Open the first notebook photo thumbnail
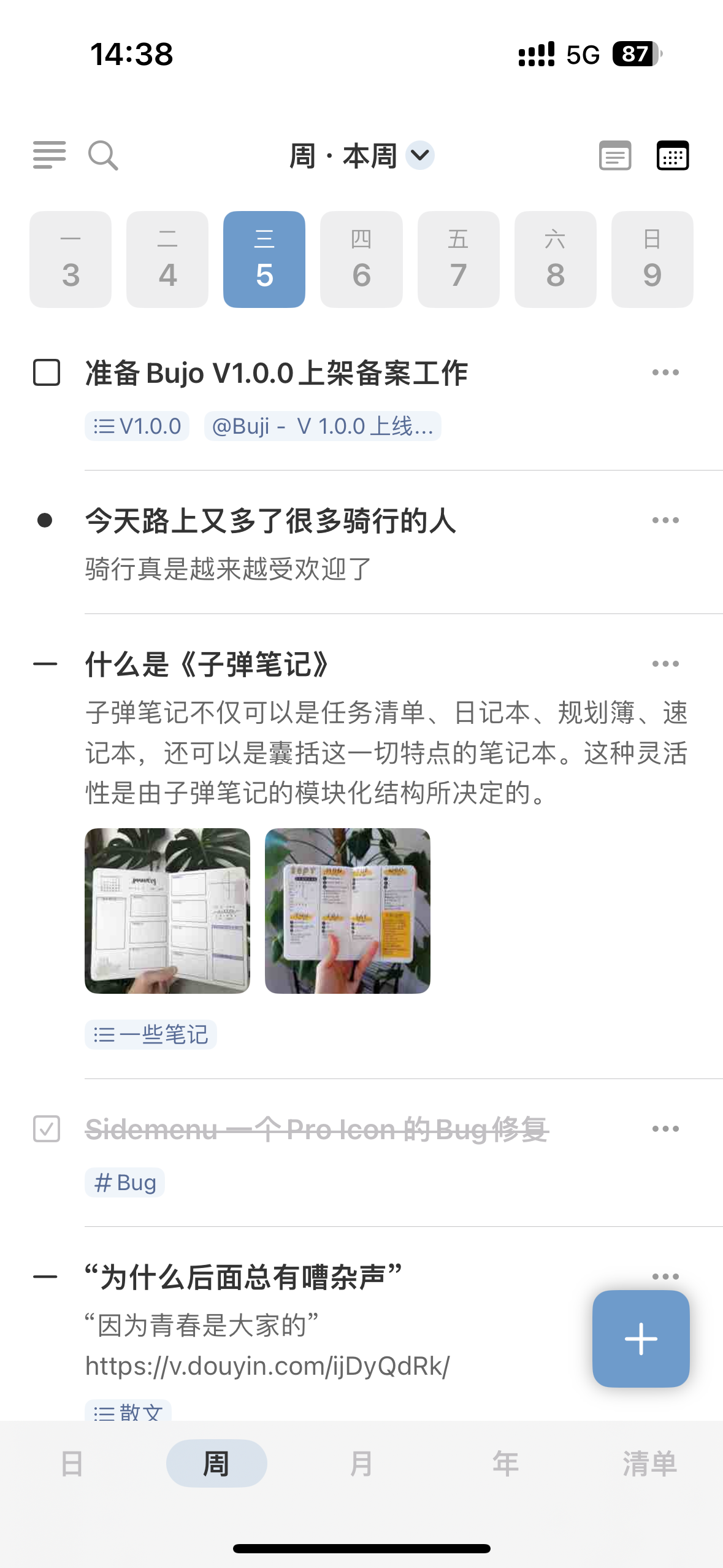This screenshot has width=723, height=1568. point(167,910)
